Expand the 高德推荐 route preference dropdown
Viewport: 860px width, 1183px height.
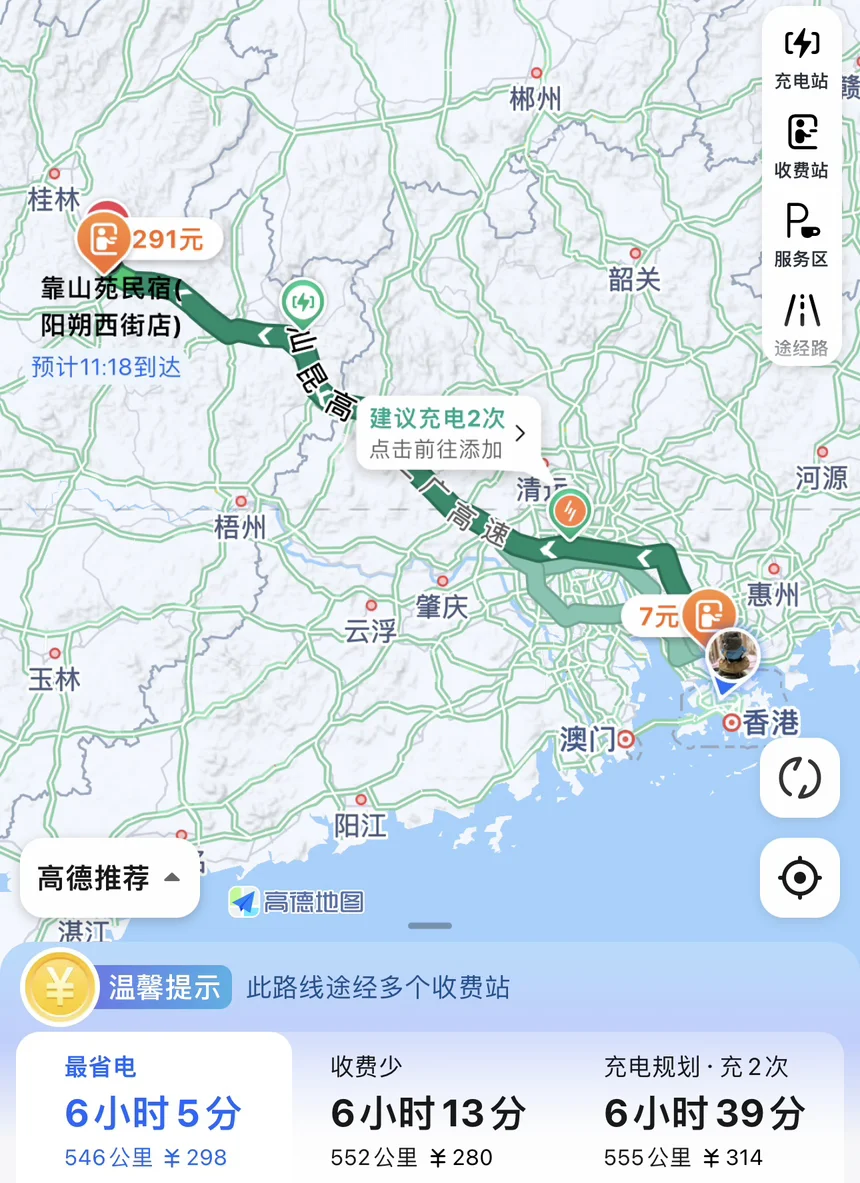[110, 878]
